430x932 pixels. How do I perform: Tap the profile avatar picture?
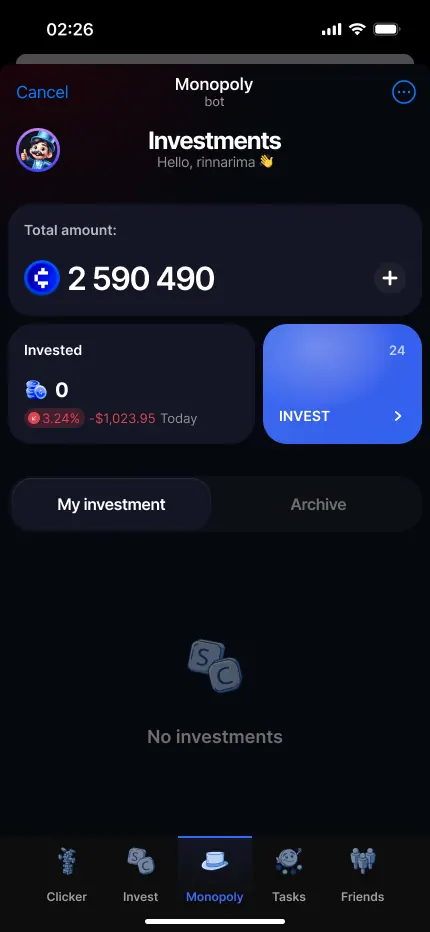[38, 150]
